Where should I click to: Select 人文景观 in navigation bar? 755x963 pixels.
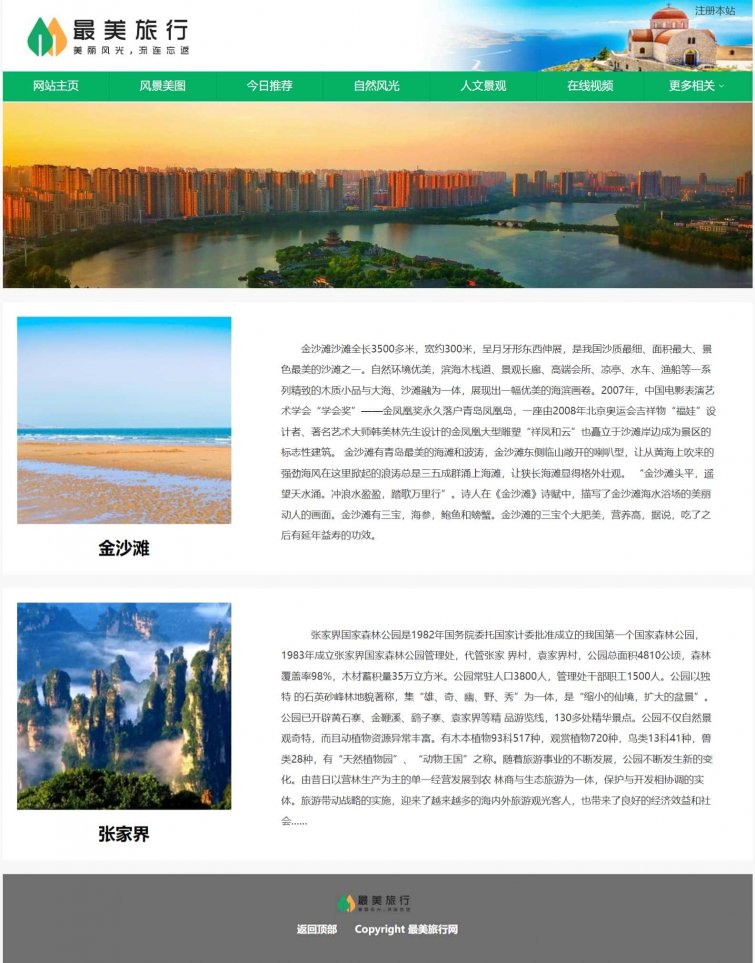pos(483,86)
